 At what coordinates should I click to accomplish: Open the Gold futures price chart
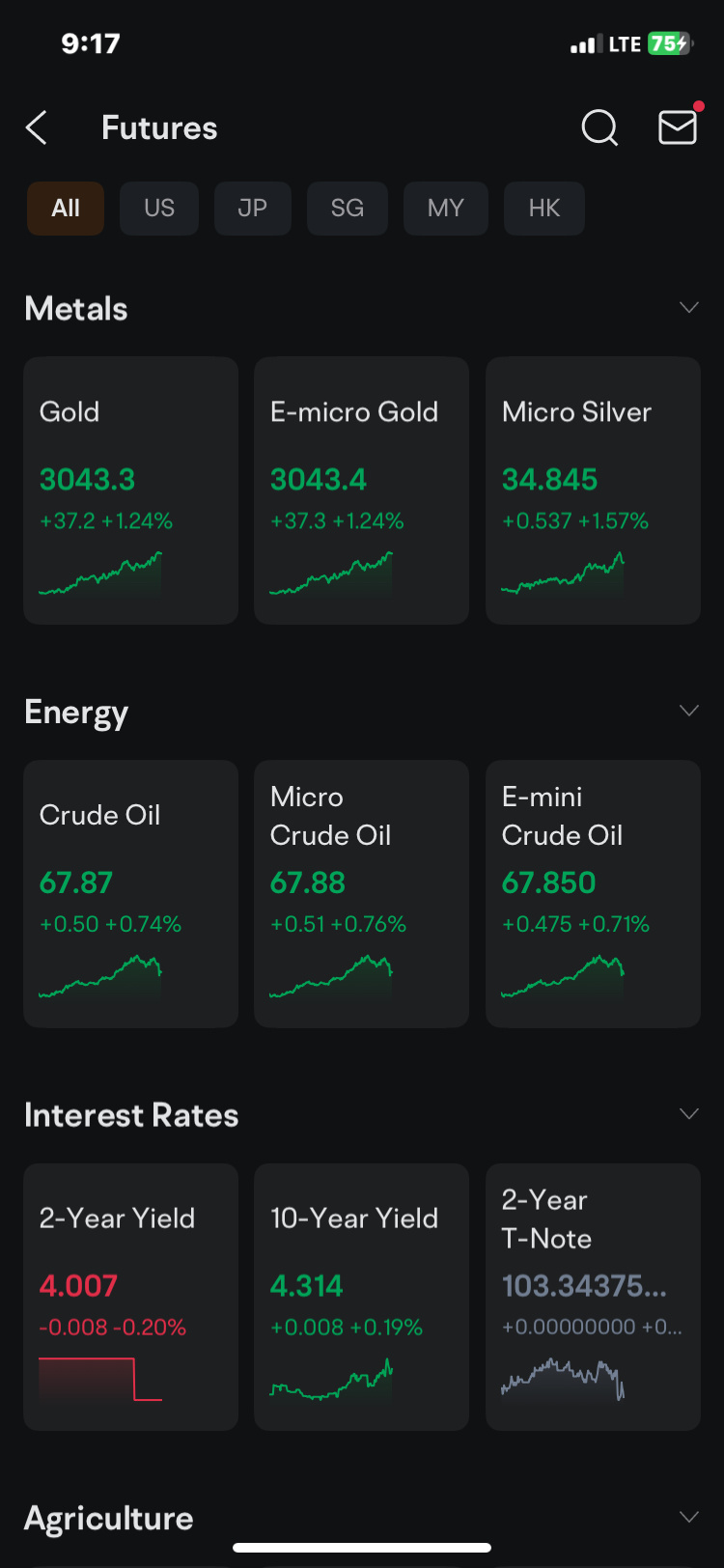tap(101, 574)
